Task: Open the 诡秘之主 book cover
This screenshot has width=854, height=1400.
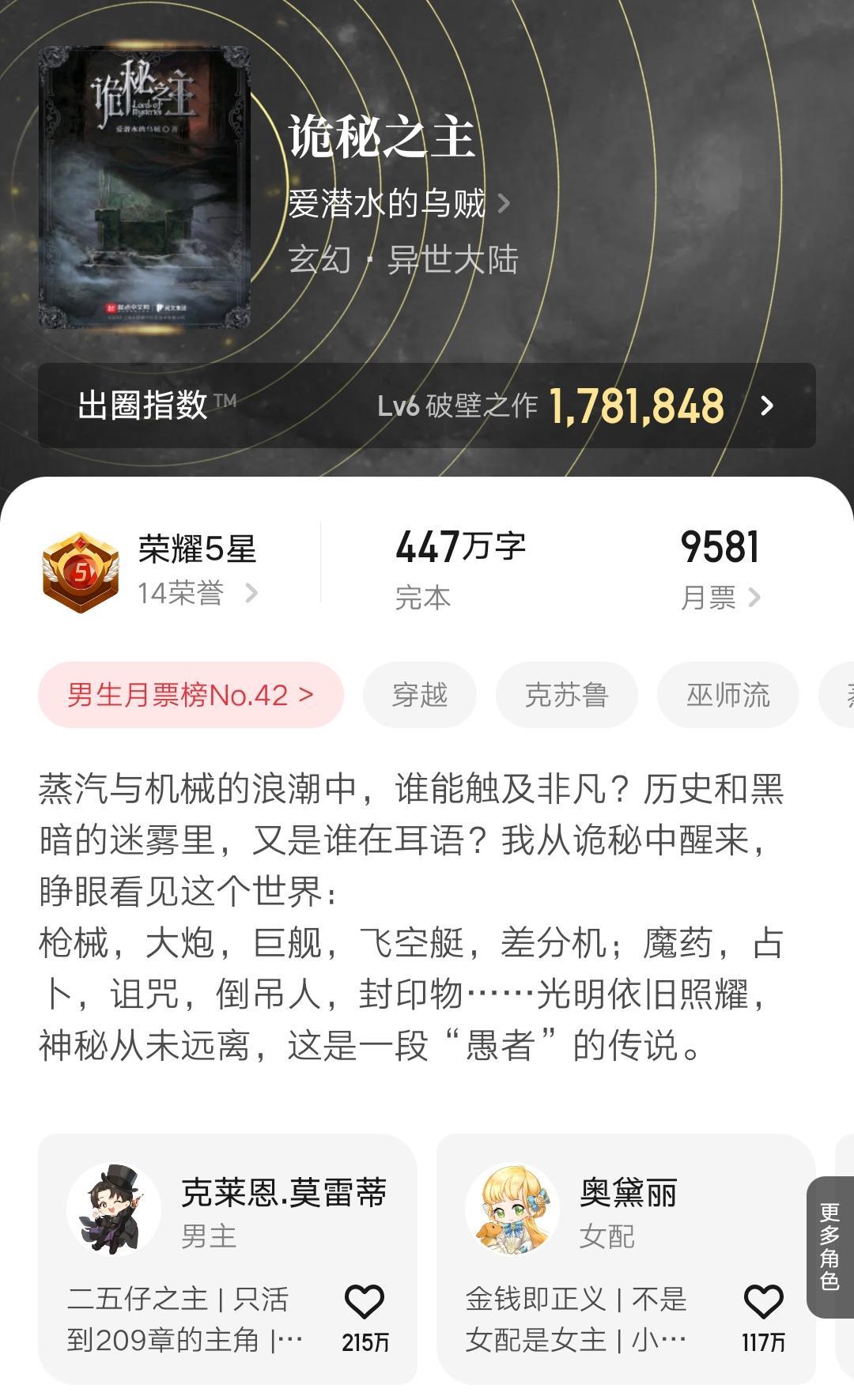Action: click(x=145, y=188)
